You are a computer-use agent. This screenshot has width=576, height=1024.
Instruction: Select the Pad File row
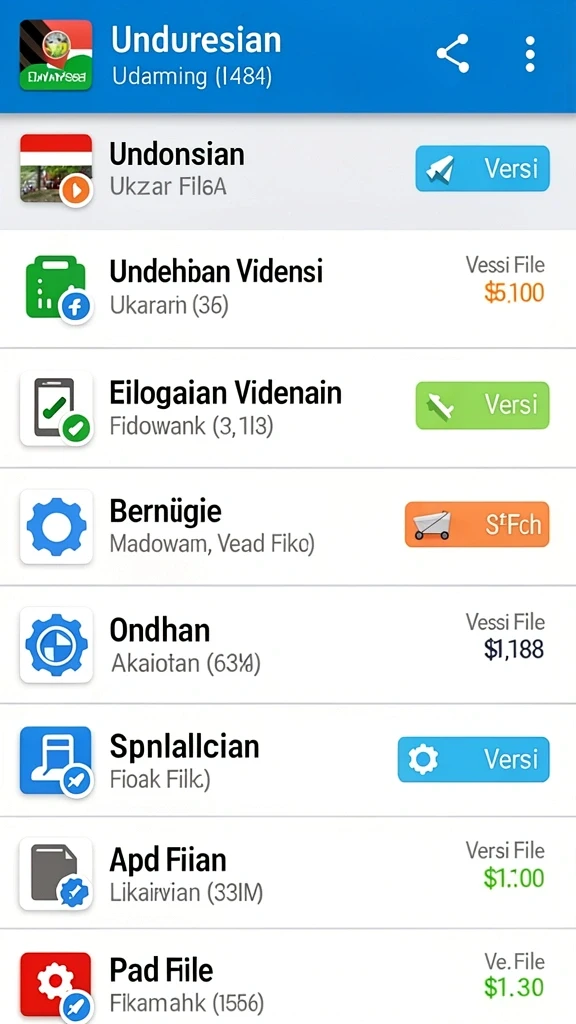288,977
